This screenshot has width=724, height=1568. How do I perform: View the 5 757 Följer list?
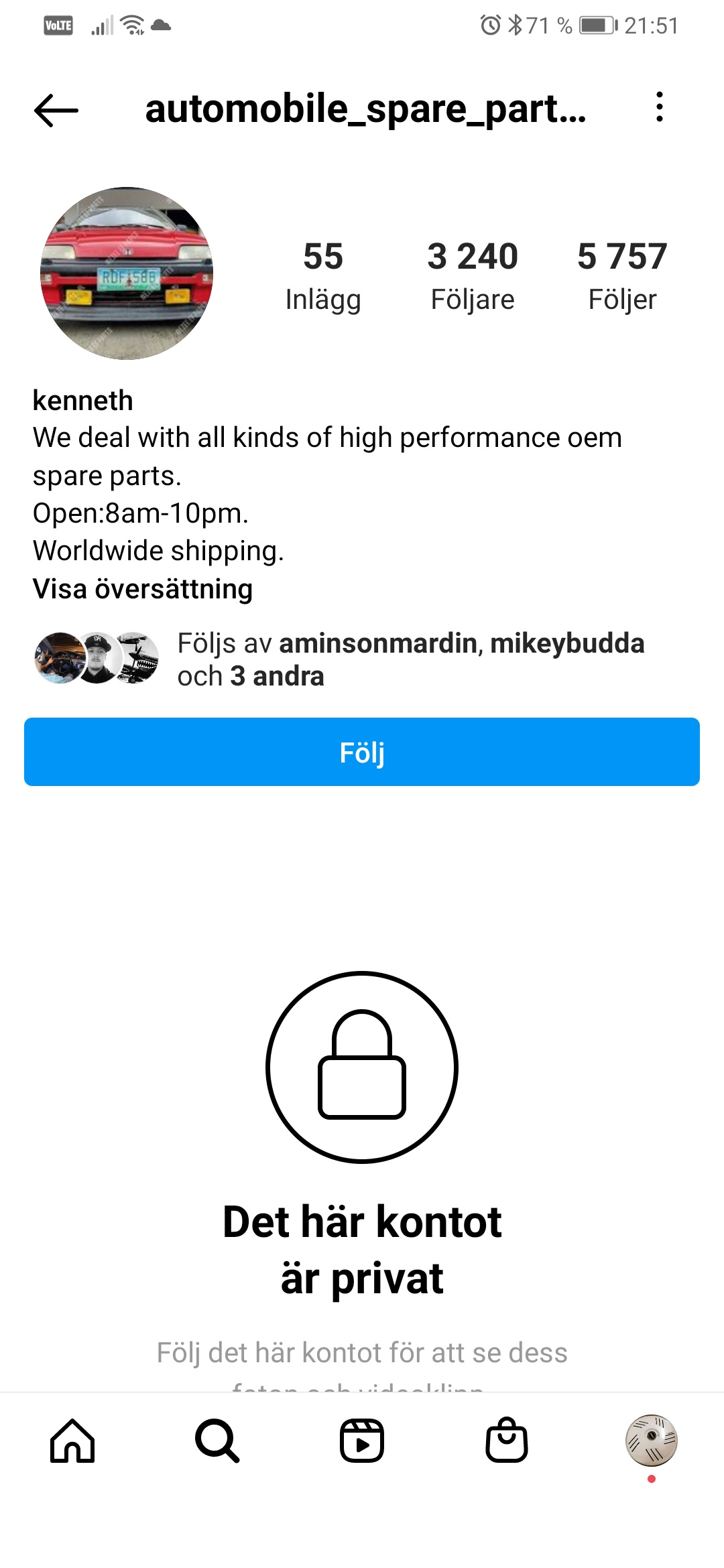pos(622,276)
